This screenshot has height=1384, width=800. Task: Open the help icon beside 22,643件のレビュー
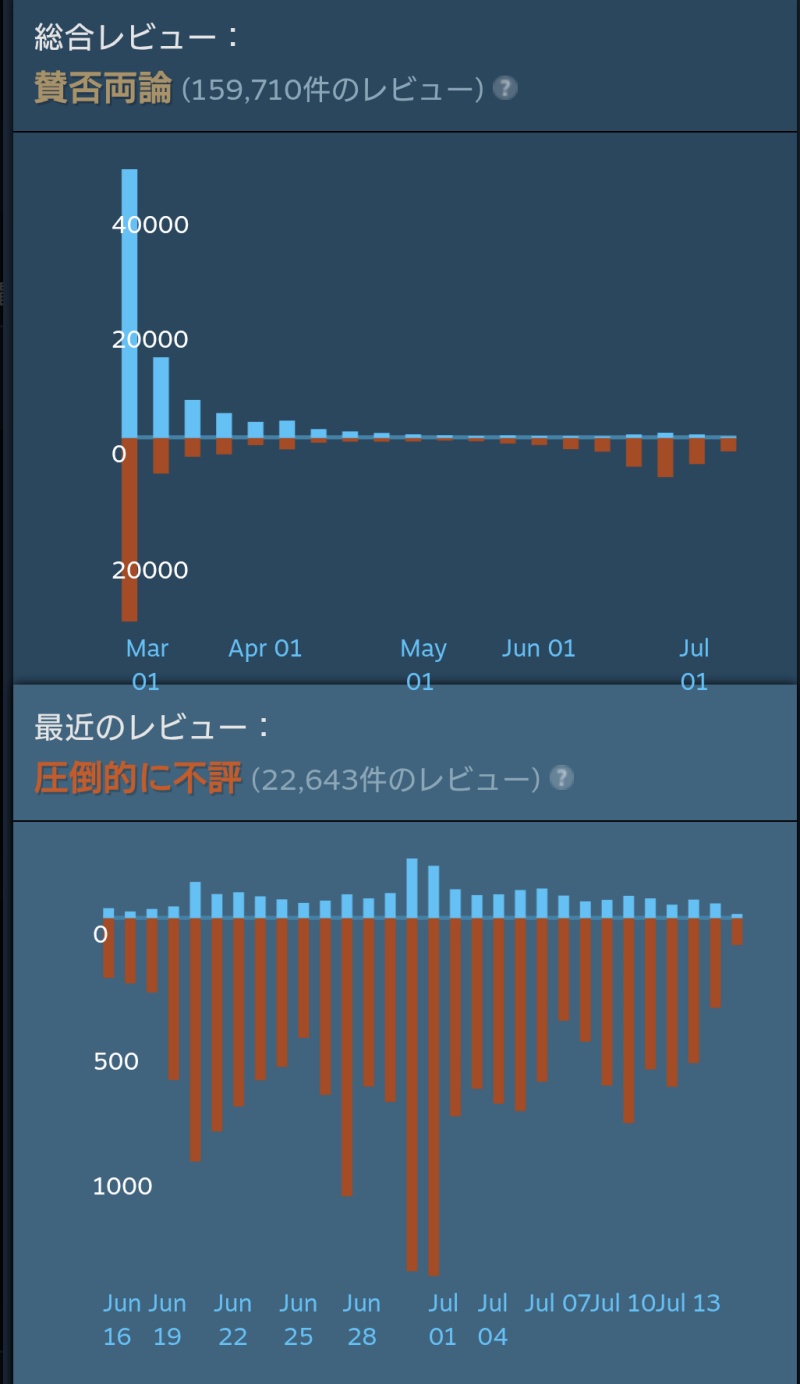pos(562,778)
